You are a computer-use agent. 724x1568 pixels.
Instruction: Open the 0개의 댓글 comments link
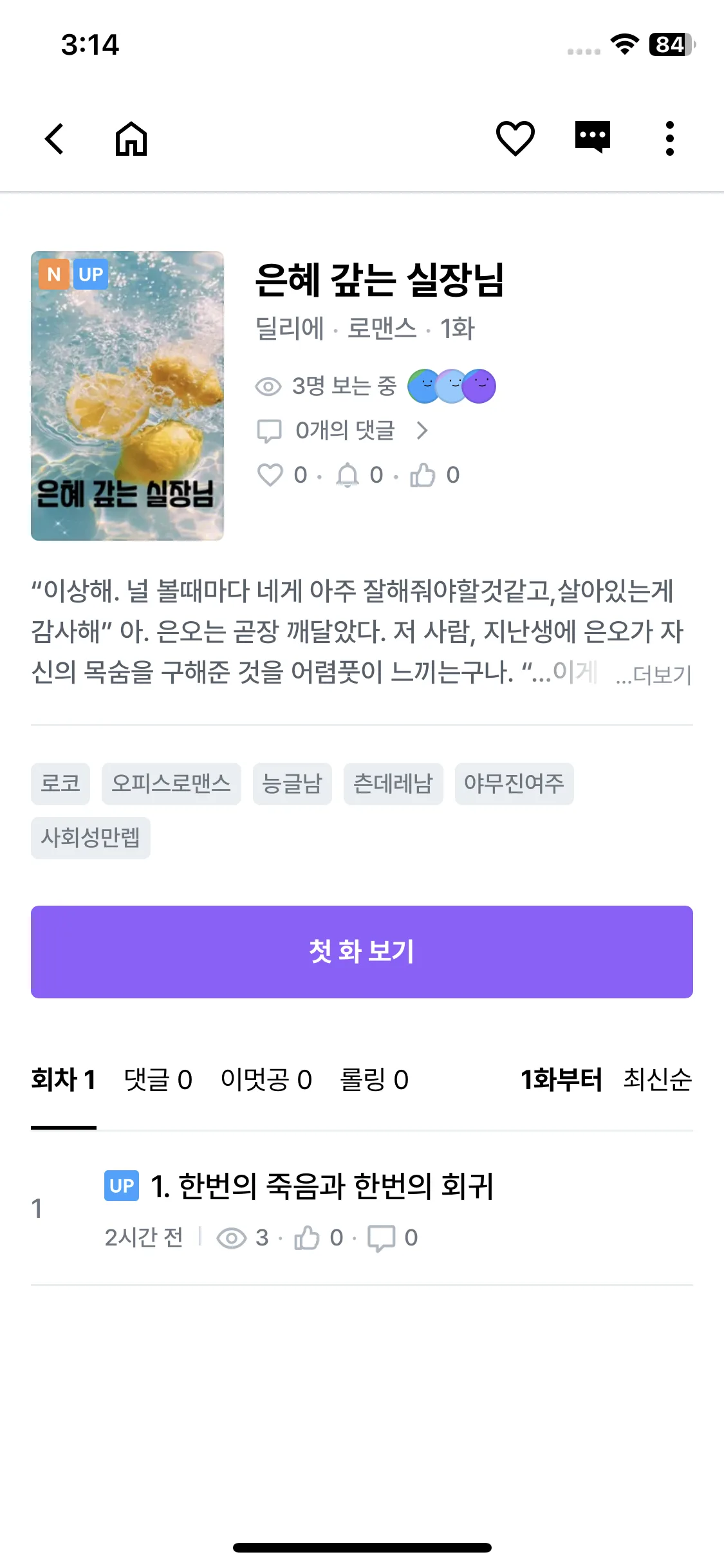[344, 430]
